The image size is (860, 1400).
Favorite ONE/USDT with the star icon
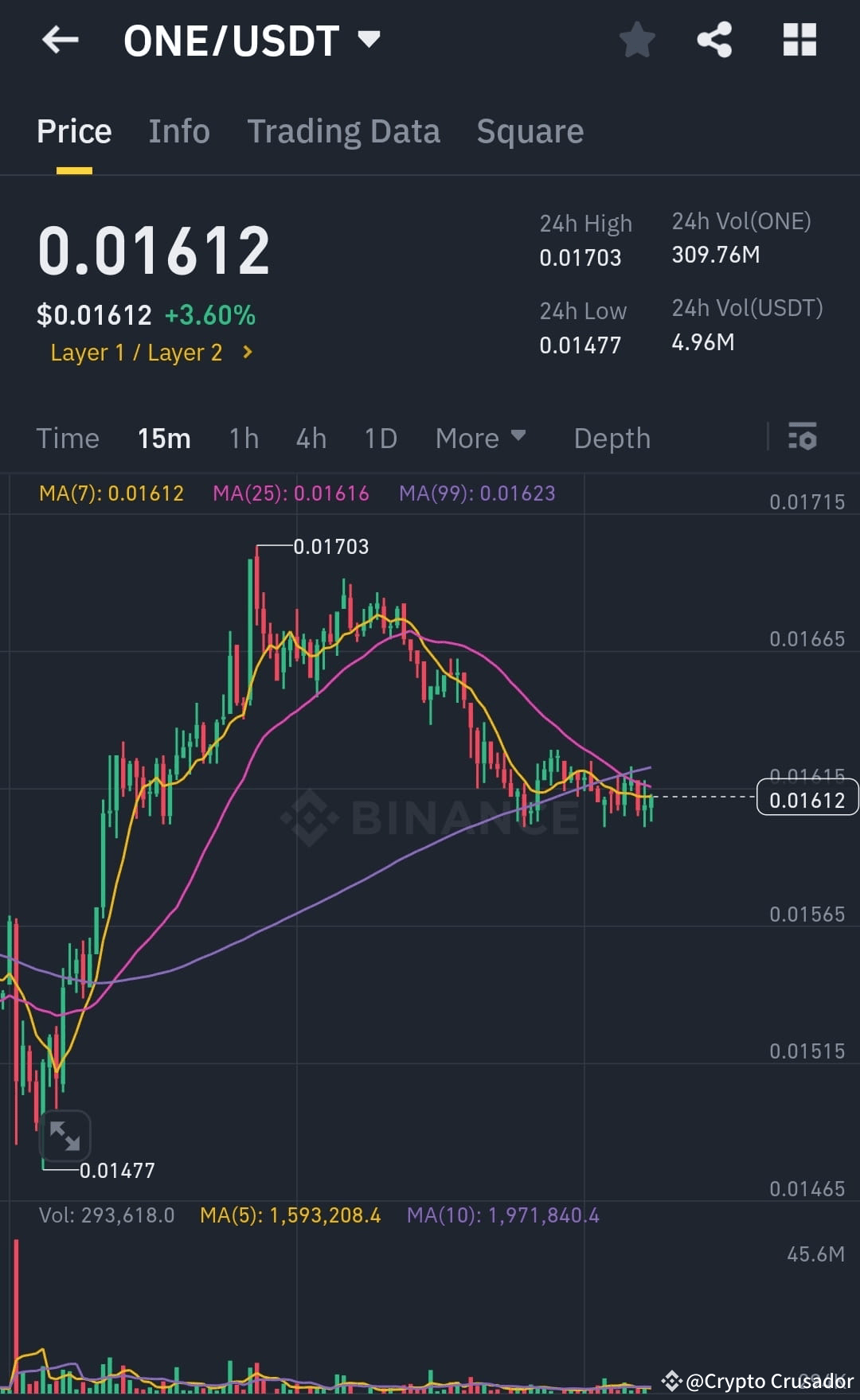click(637, 40)
